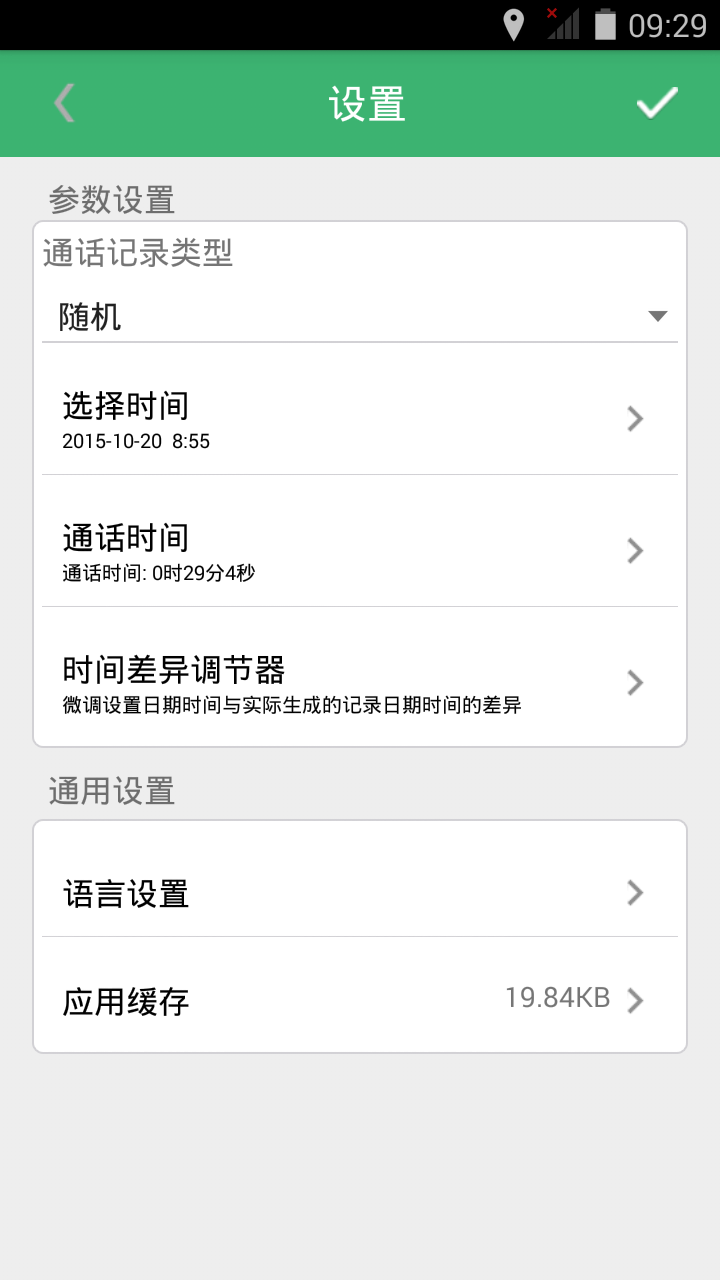Click the 设置 title in the header
This screenshot has height=1280, width=720.
366,103
